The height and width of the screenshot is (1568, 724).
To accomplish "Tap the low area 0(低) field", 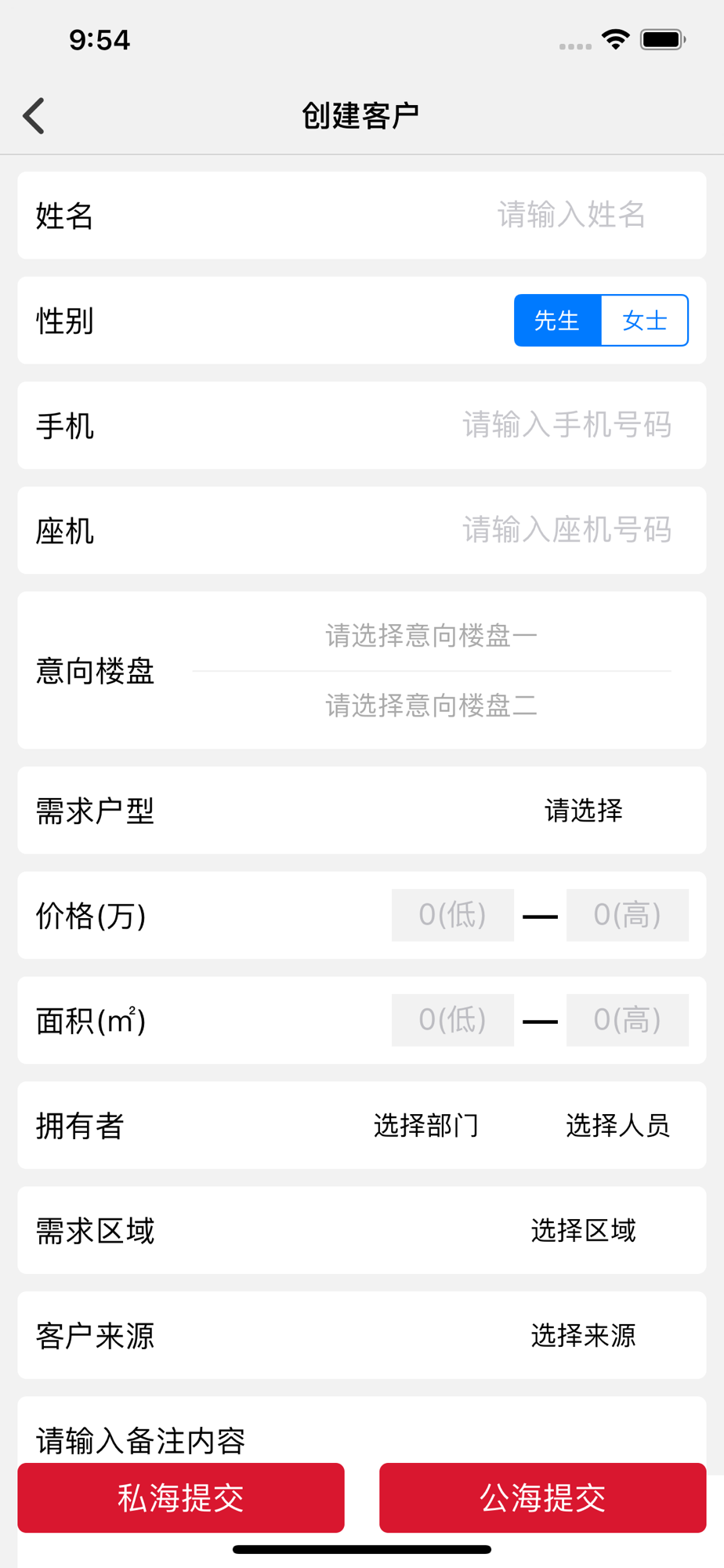I will coord(453,1020).
